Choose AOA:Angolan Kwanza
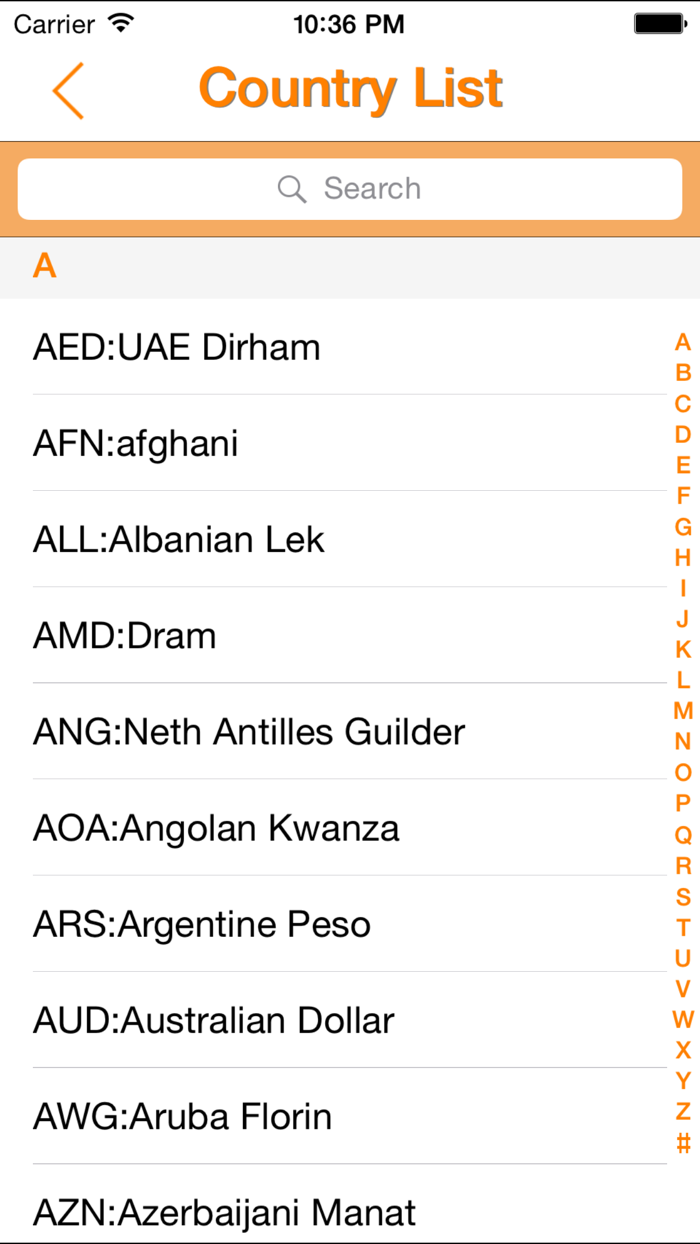This screenshot has width=700, height=1244. pyautogui.click(x=350, y=827)
